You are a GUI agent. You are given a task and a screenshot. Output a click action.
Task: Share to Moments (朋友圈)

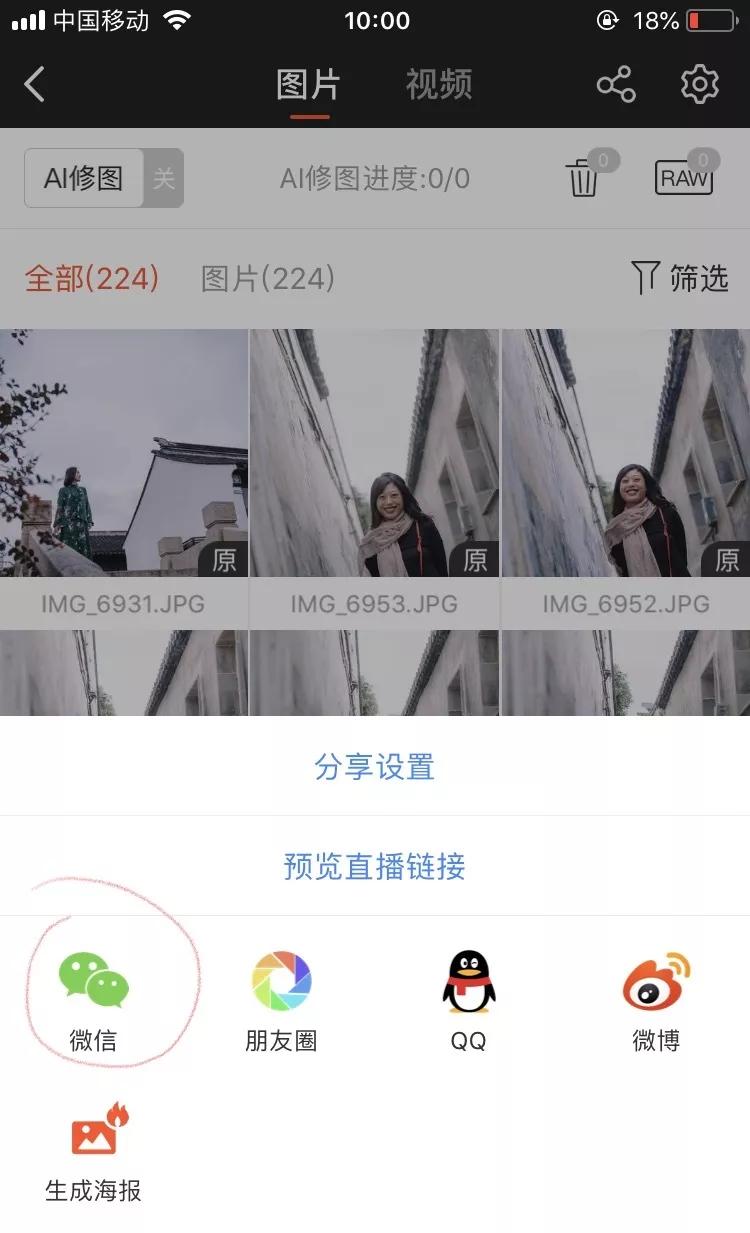coord(282,985)
